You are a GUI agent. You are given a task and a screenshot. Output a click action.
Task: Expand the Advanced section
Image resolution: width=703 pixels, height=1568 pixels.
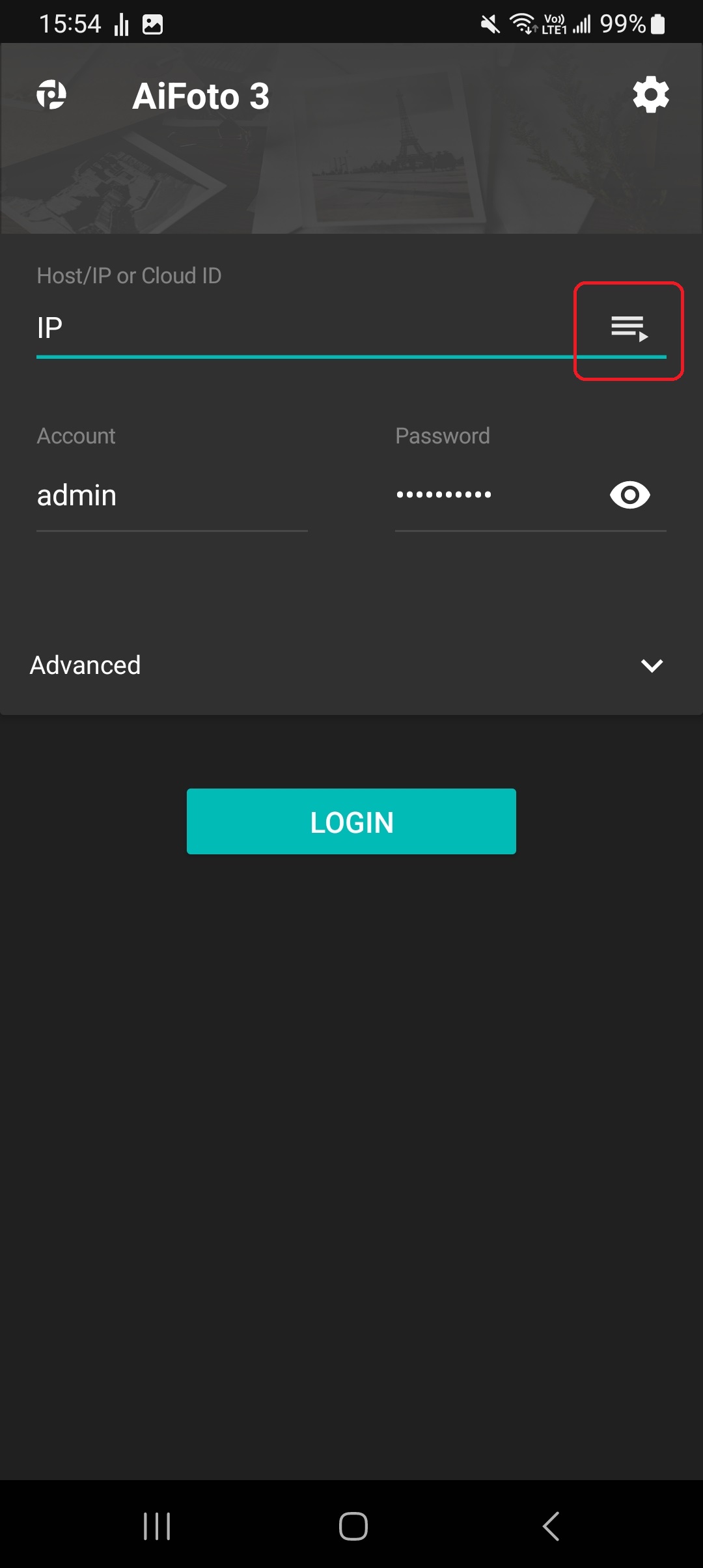[351, 665]
